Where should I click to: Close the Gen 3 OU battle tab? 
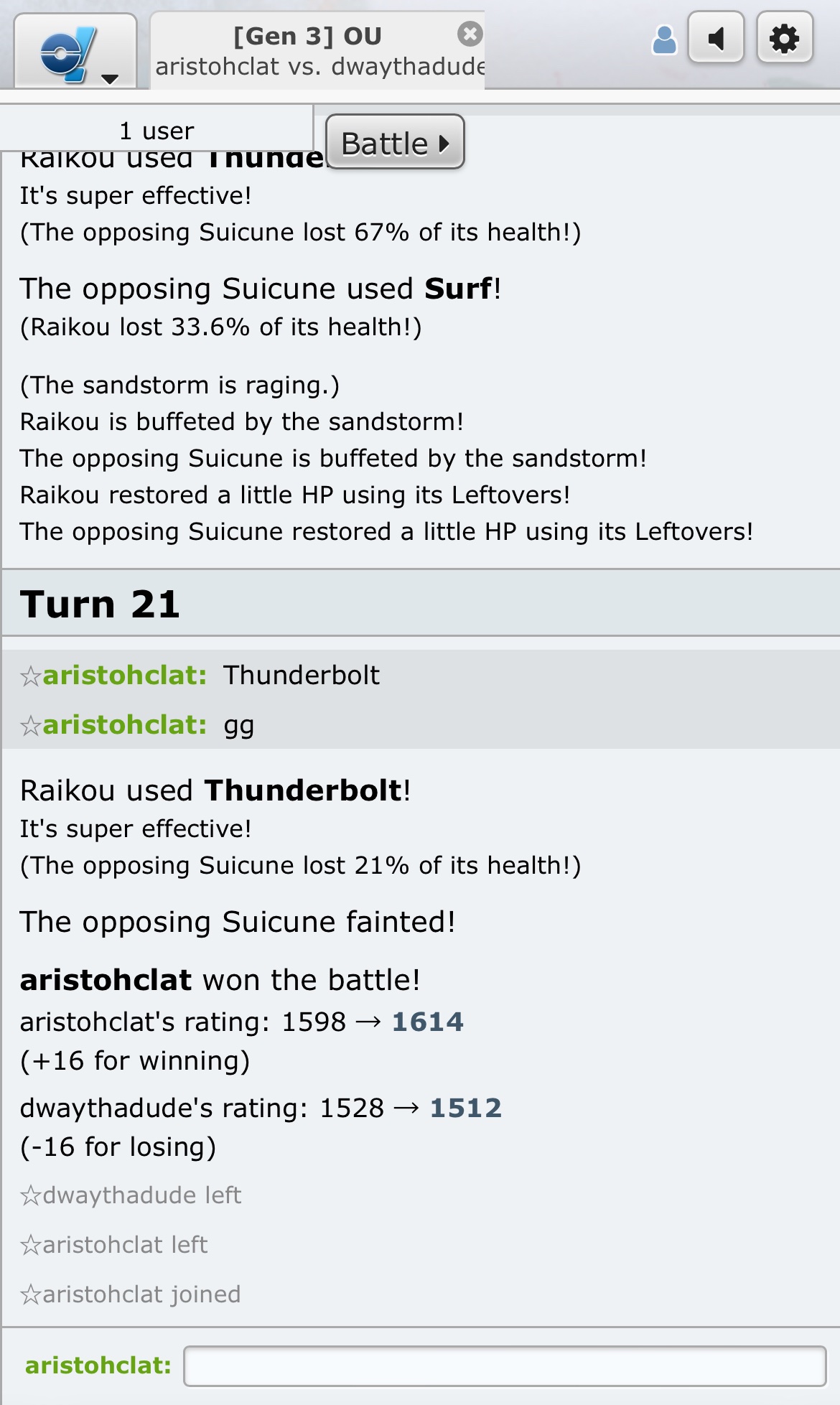click(470, 34)
